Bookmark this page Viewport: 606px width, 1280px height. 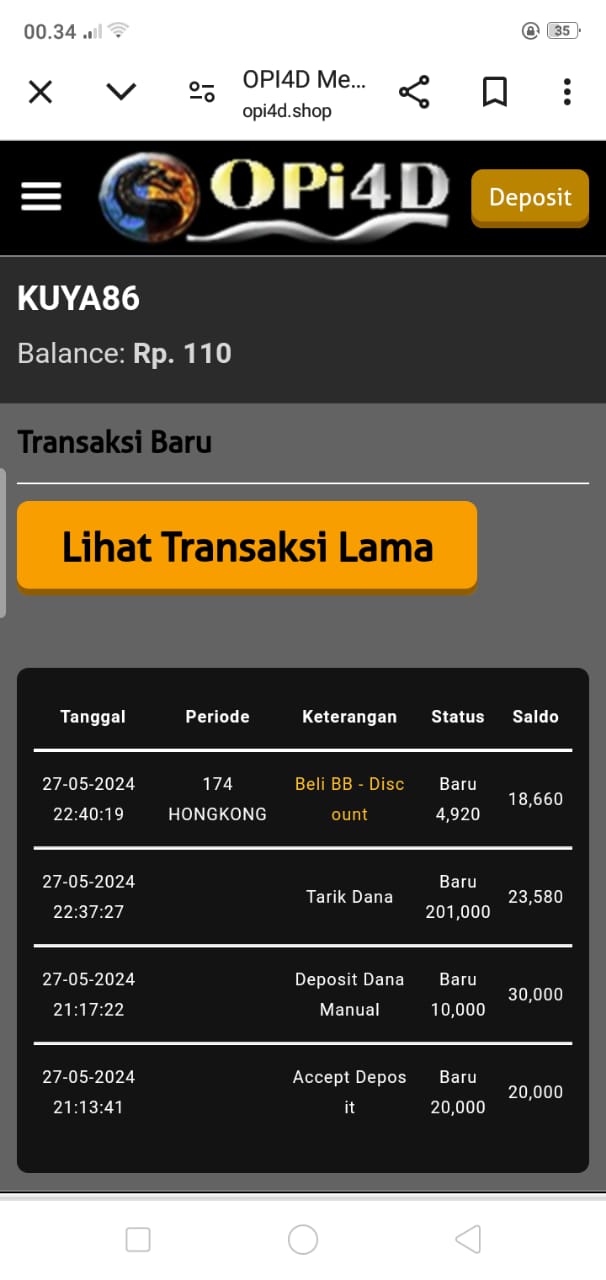[x=494, y=93]
